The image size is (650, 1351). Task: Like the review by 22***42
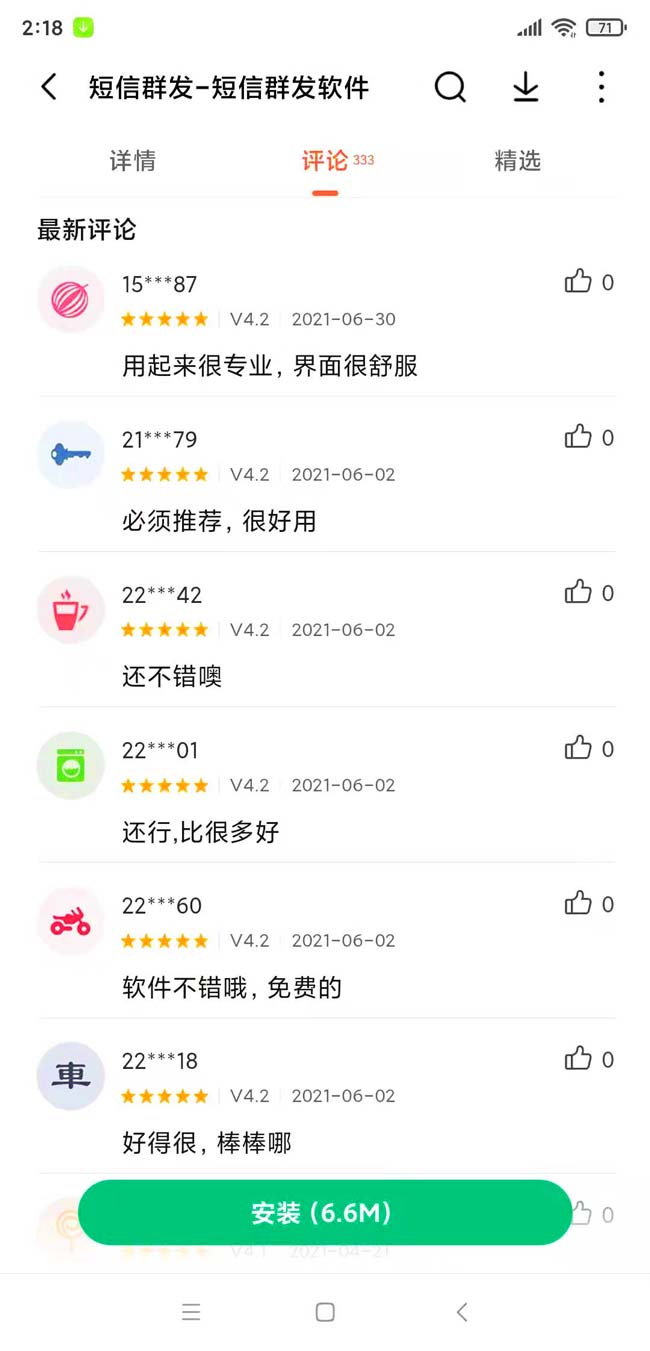pyautogui.click(x=579, y=592)
